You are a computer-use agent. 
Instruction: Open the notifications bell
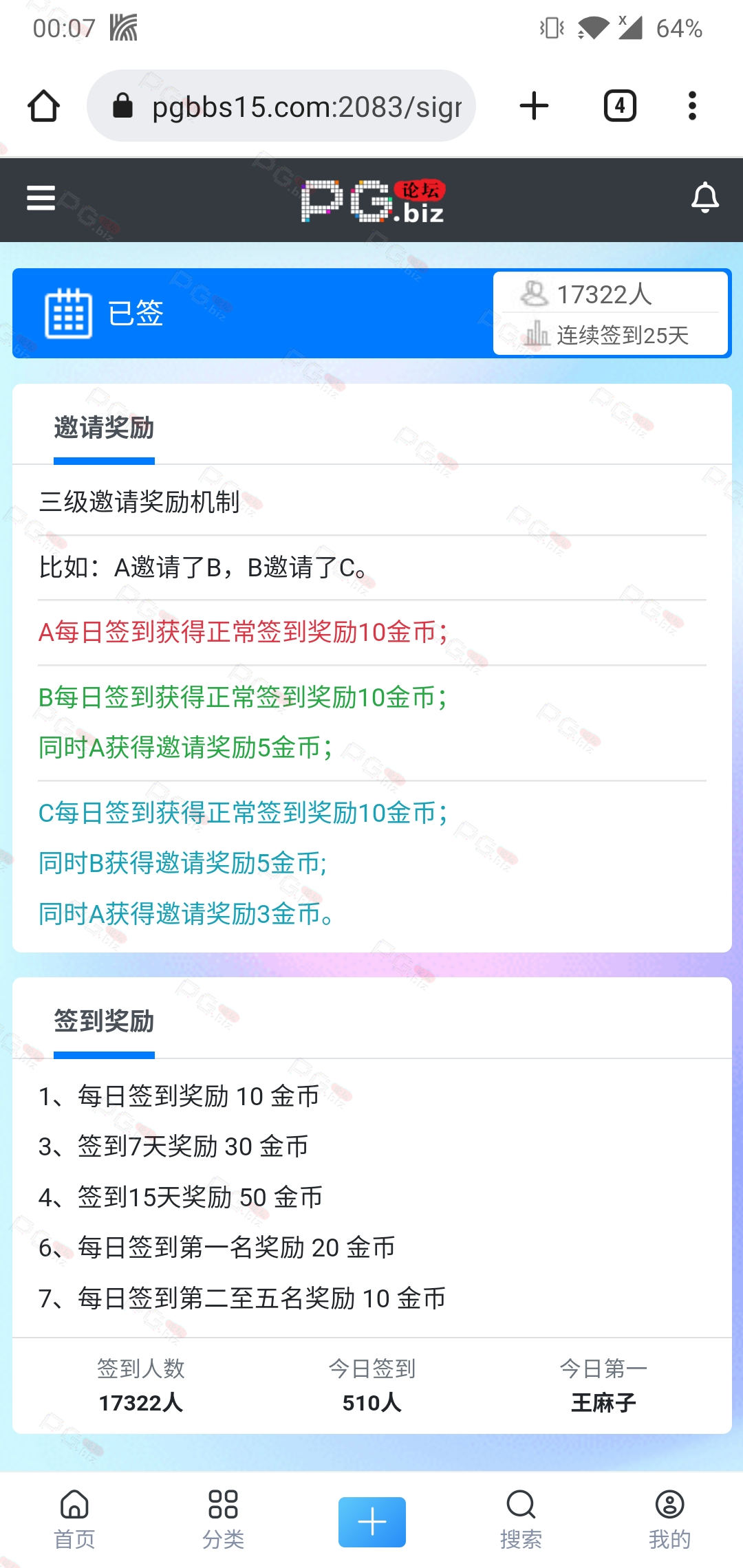click(704, 198)
